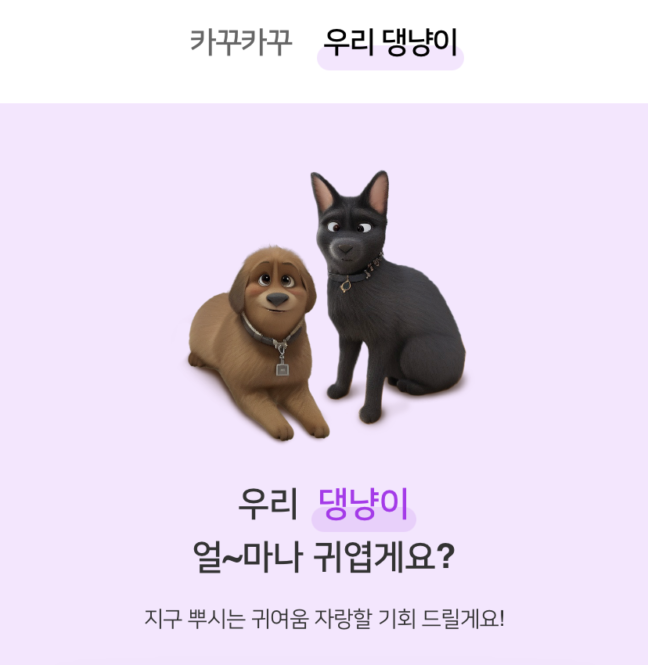Switch to the 카꾸카꾸 tab

241,44
